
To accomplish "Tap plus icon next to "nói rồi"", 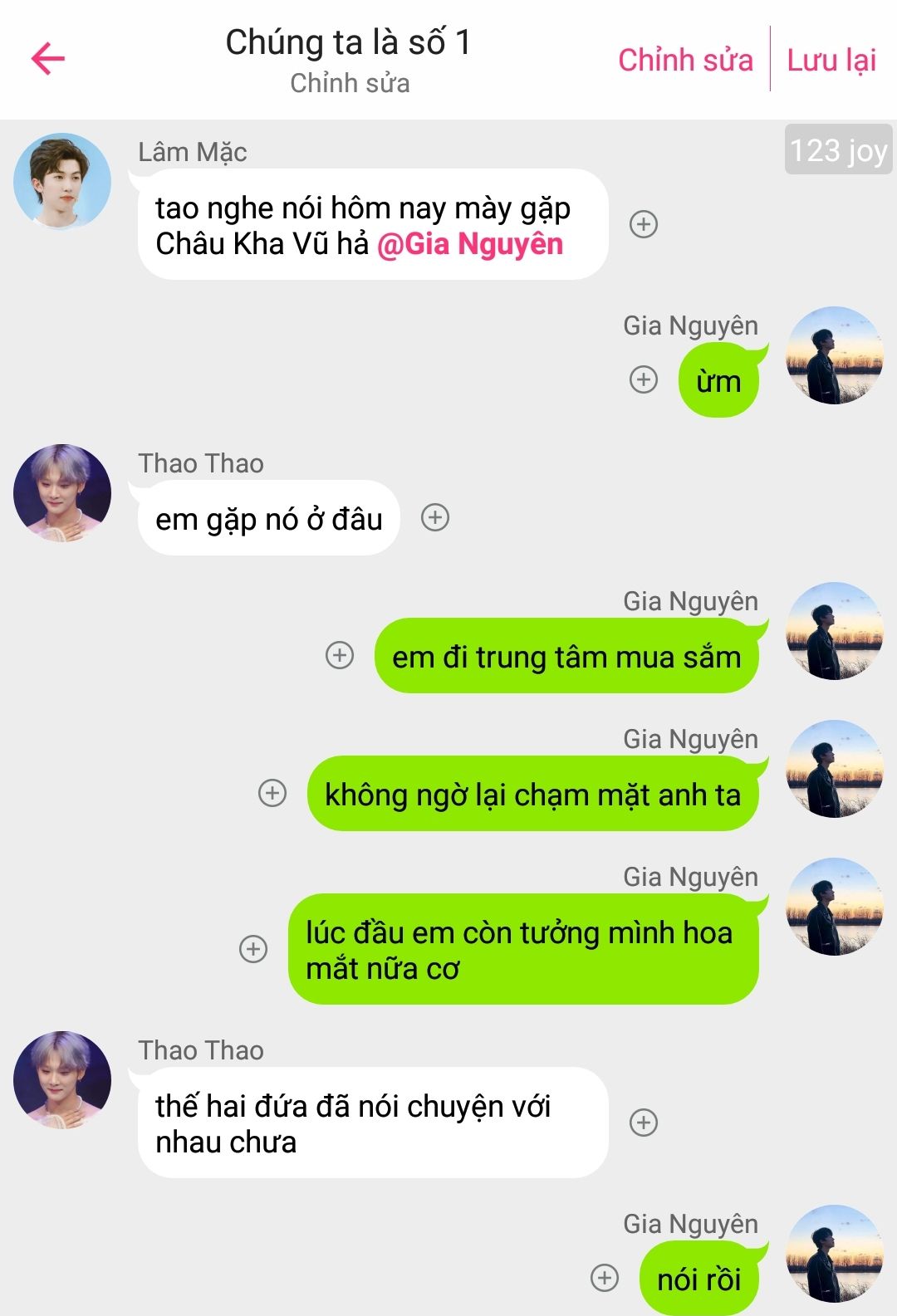I will pos(605,1278).
